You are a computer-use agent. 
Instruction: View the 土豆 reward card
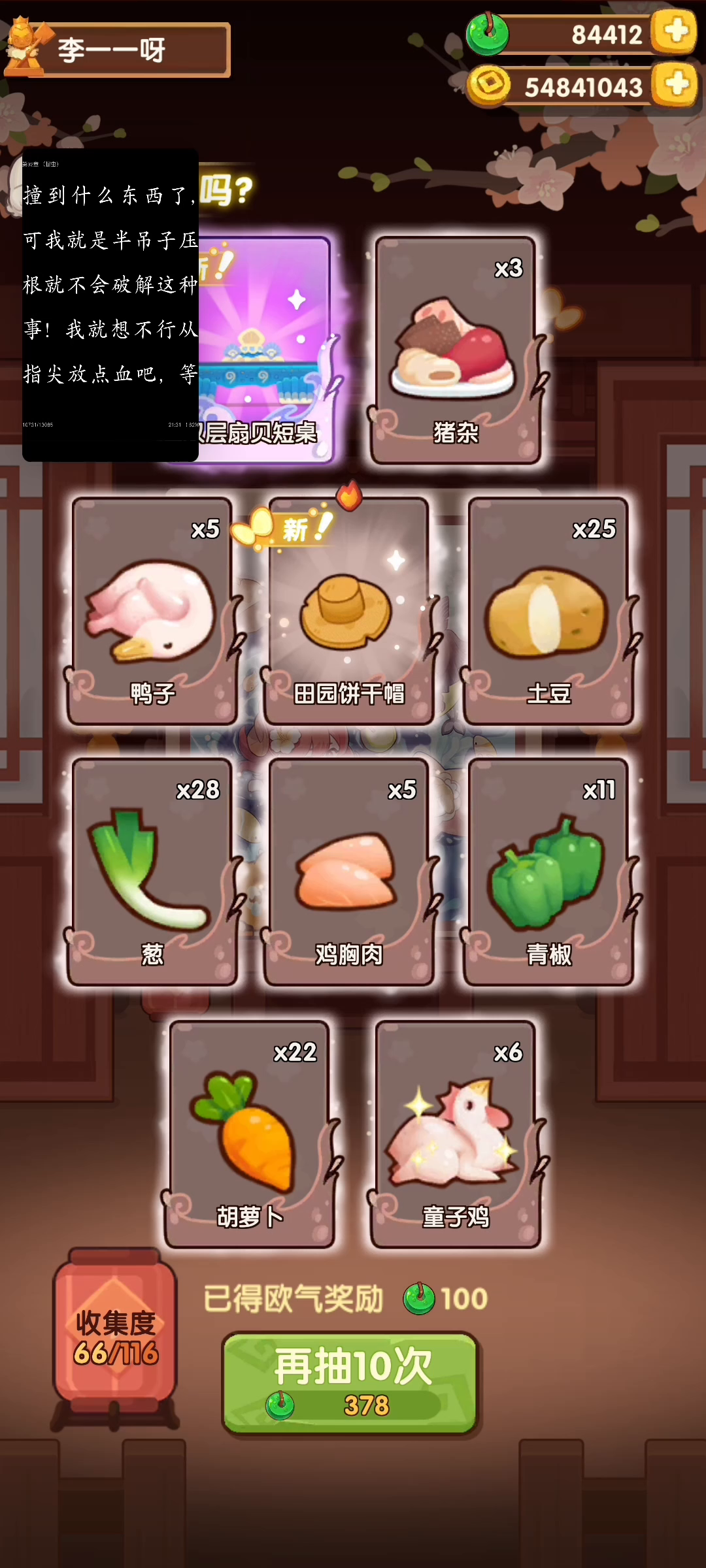click(x=549, y=612)
